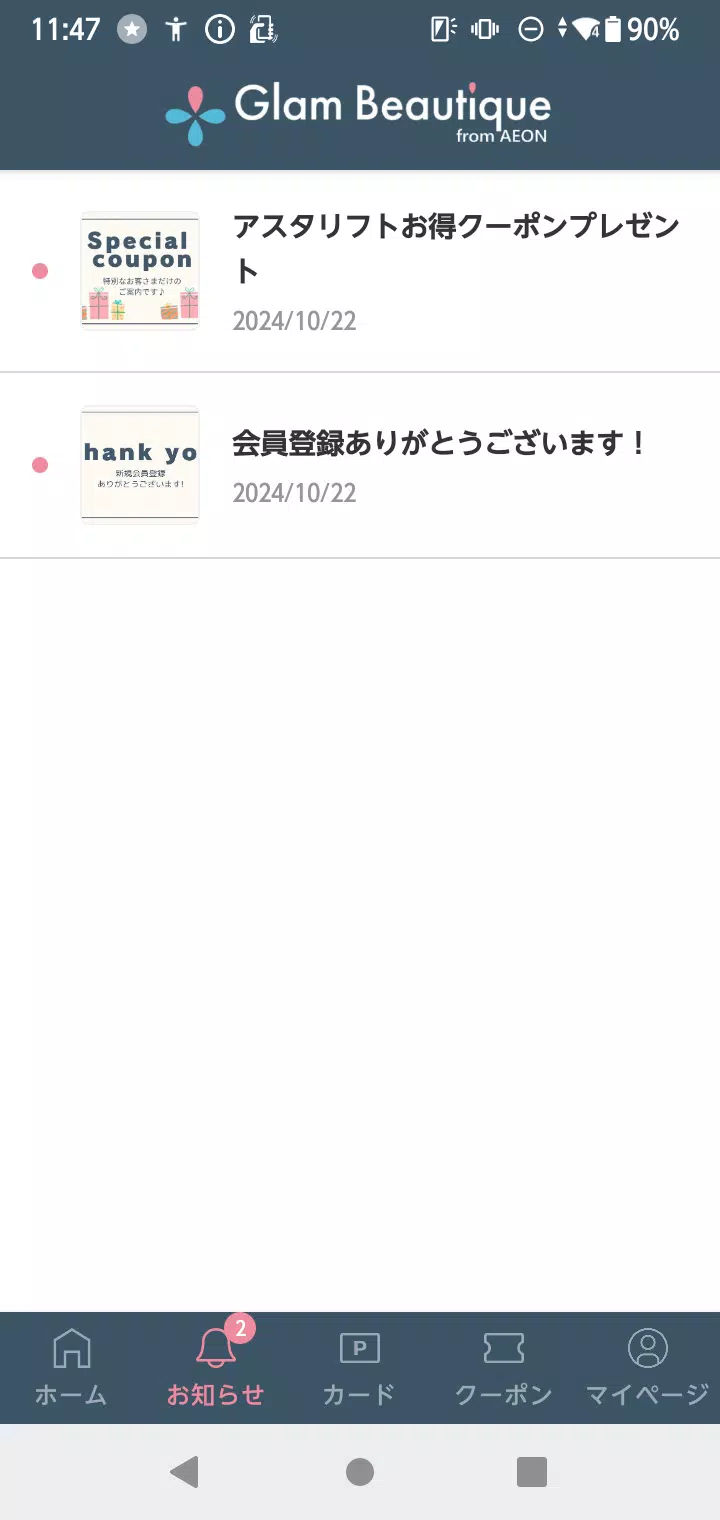Select the お知らせ tab
Image resolution: width=720 pixels, height=1520 pixels.
(x=215, y=1367)
